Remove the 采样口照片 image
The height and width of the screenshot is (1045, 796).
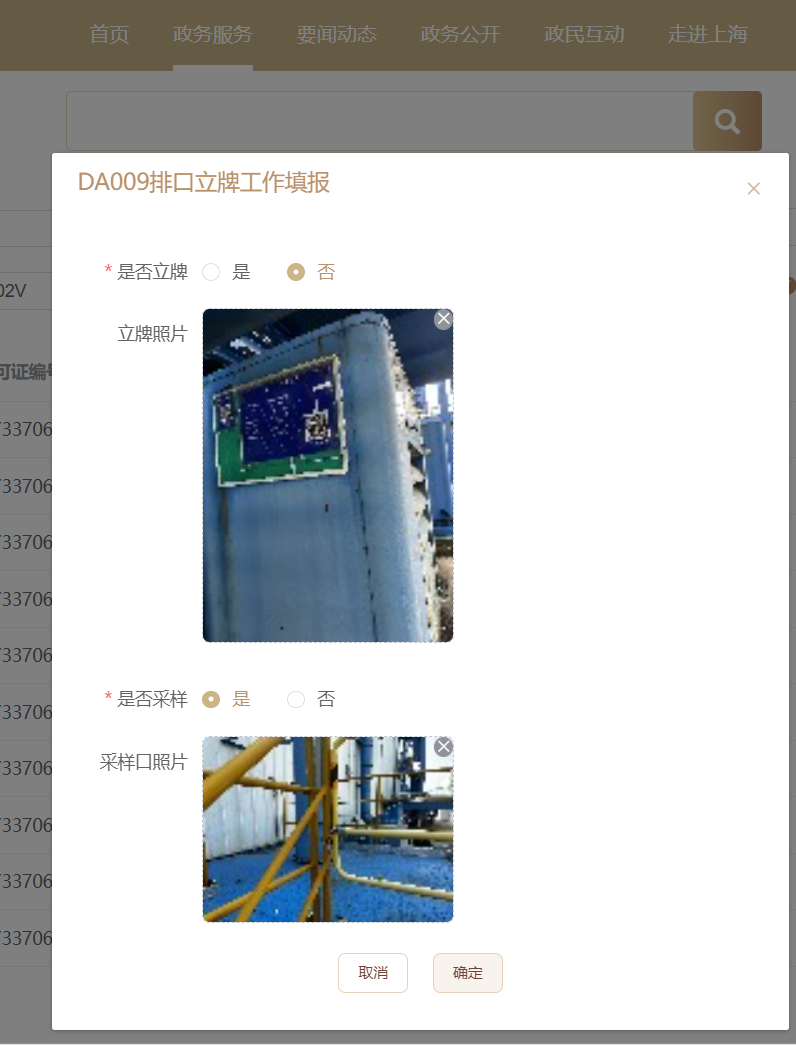click(443, 747)
